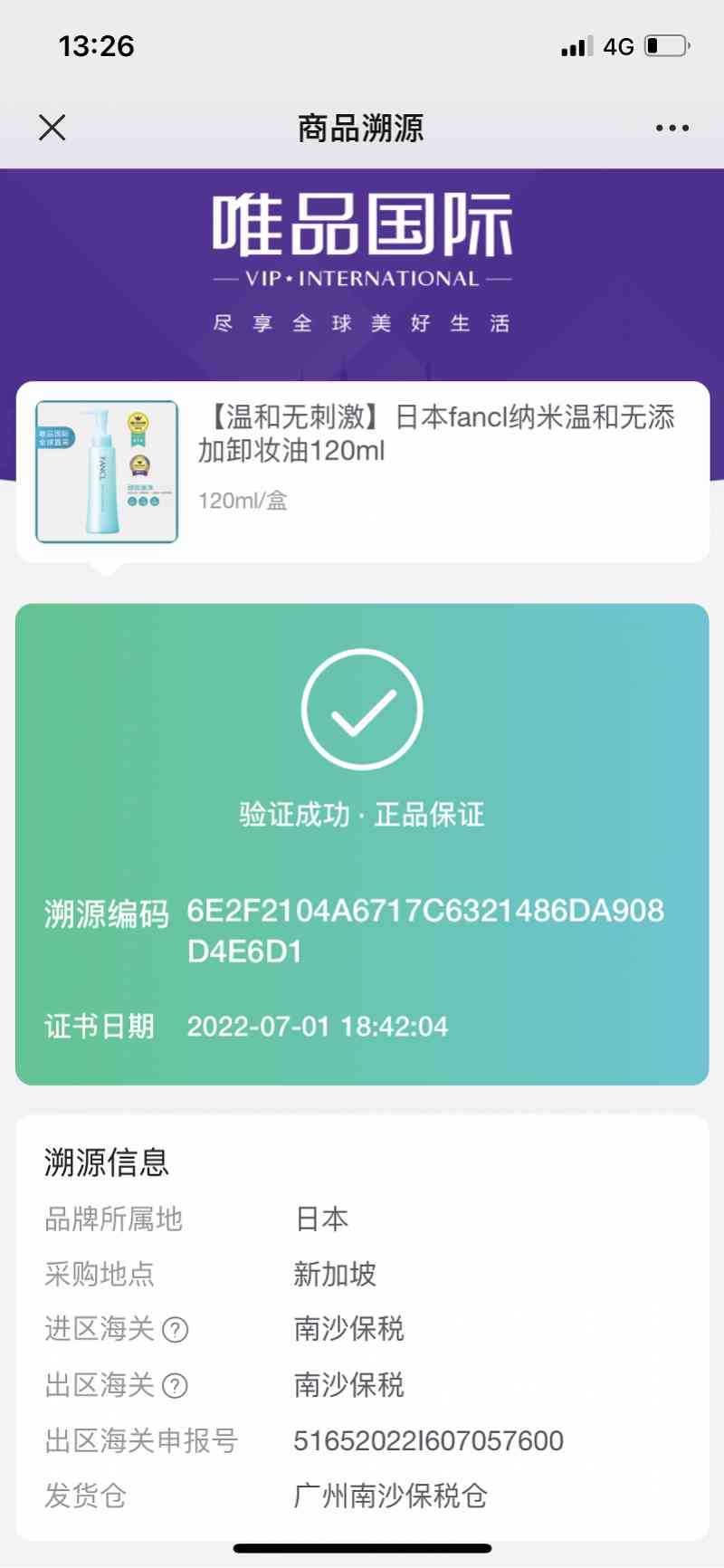
Task: Close the 商品溯源 page
Action: (52, 128)
